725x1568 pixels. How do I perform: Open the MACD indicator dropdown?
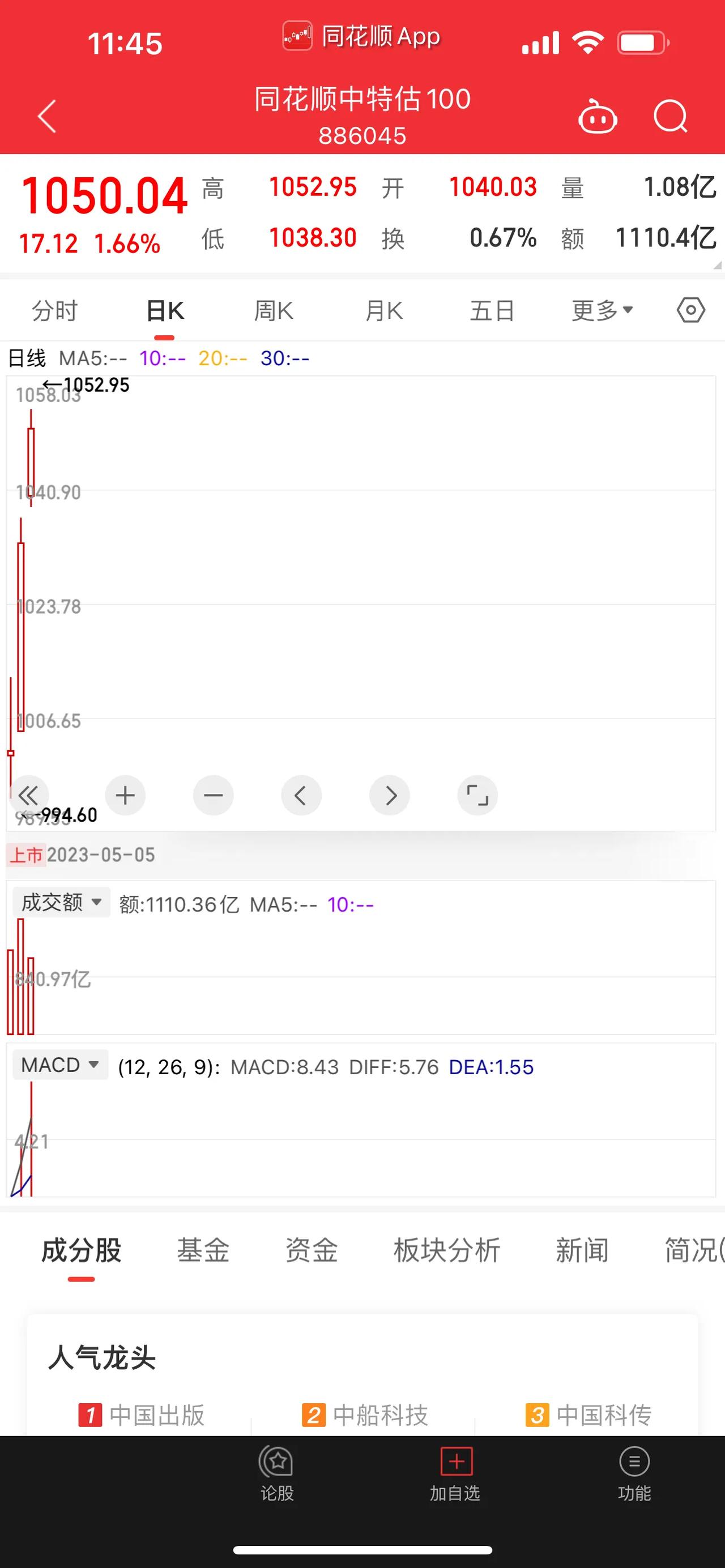click(x=60, y=1065)
